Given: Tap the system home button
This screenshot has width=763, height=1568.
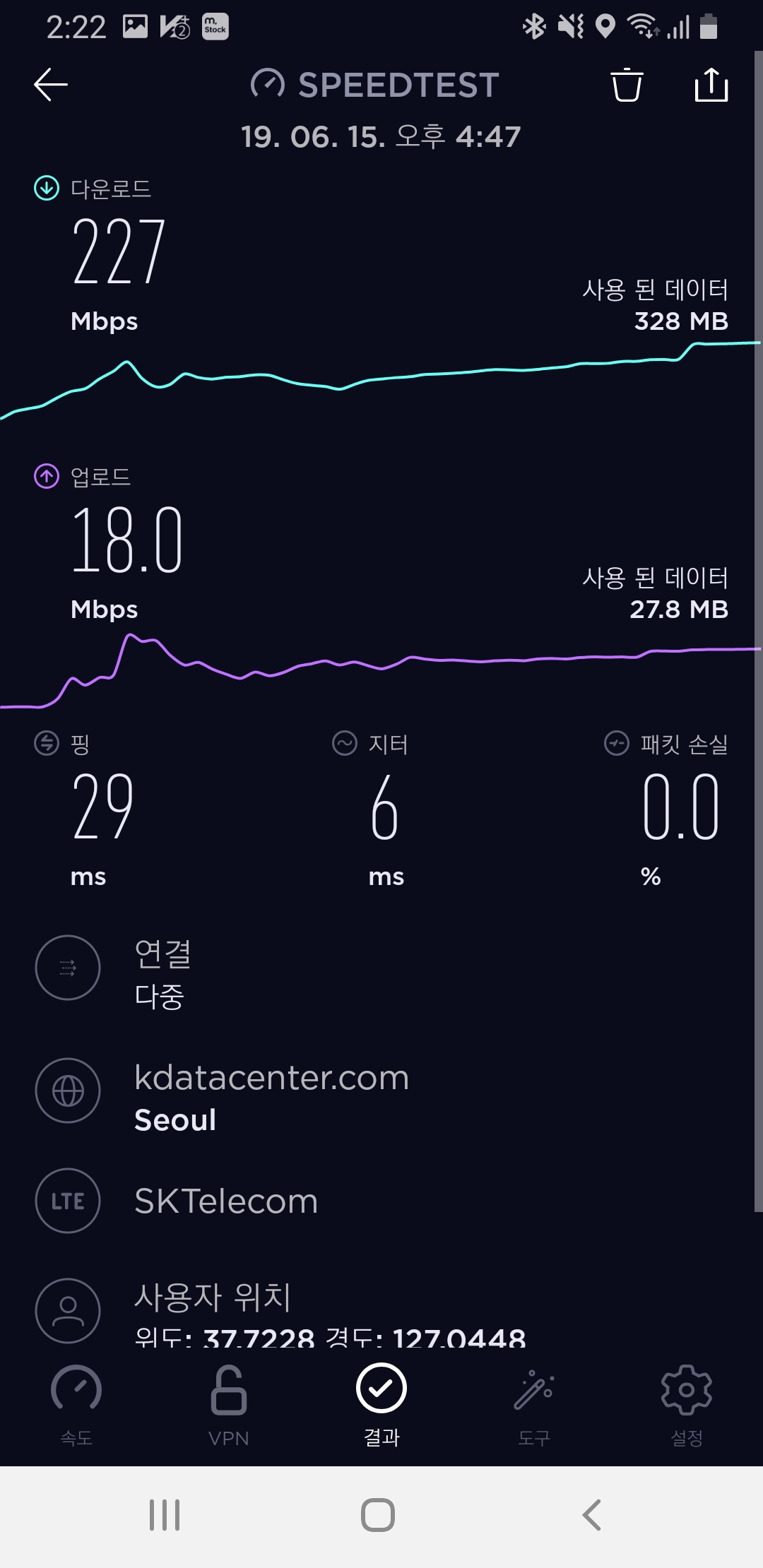Looking at the screenshot, I should (x=378, y=1514).
